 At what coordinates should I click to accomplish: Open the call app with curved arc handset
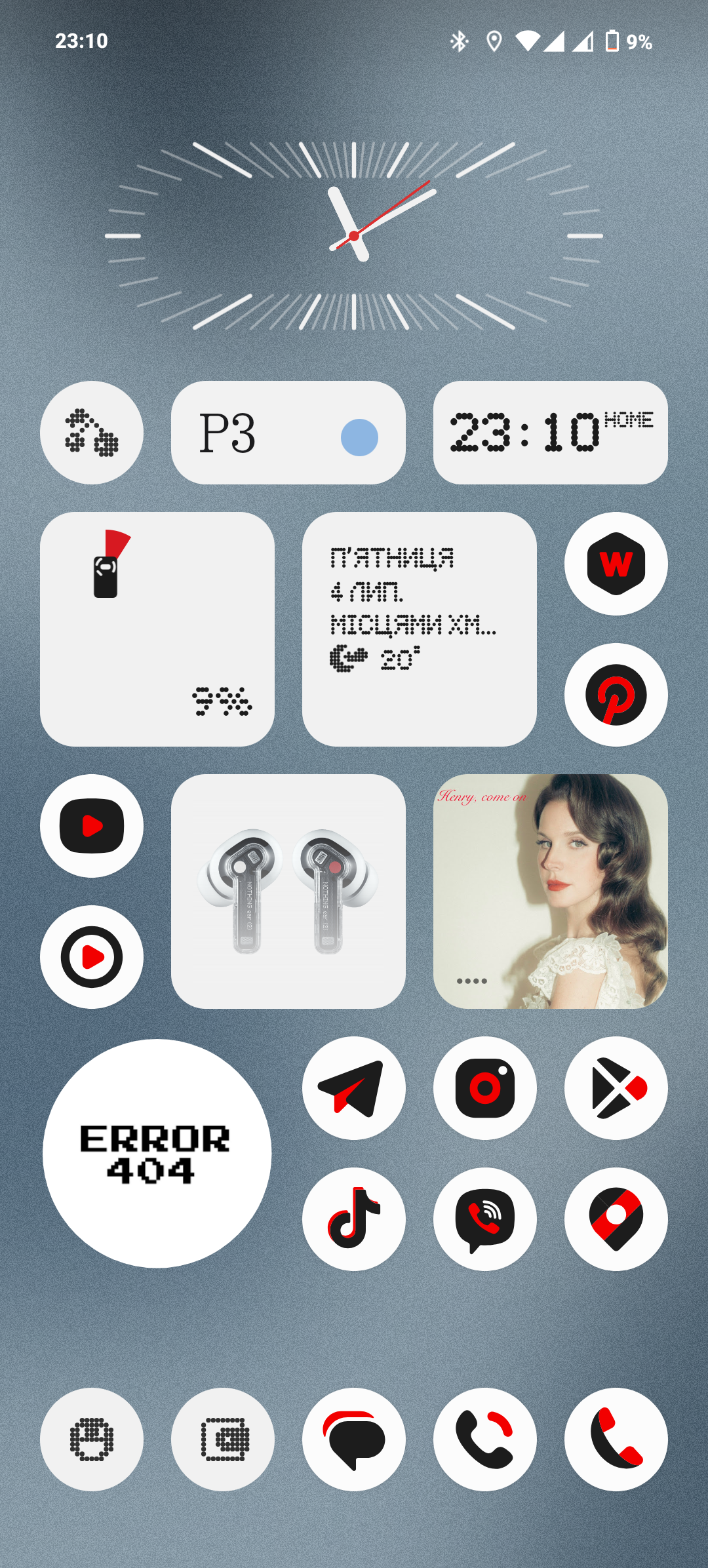(x=485, y=1440)
